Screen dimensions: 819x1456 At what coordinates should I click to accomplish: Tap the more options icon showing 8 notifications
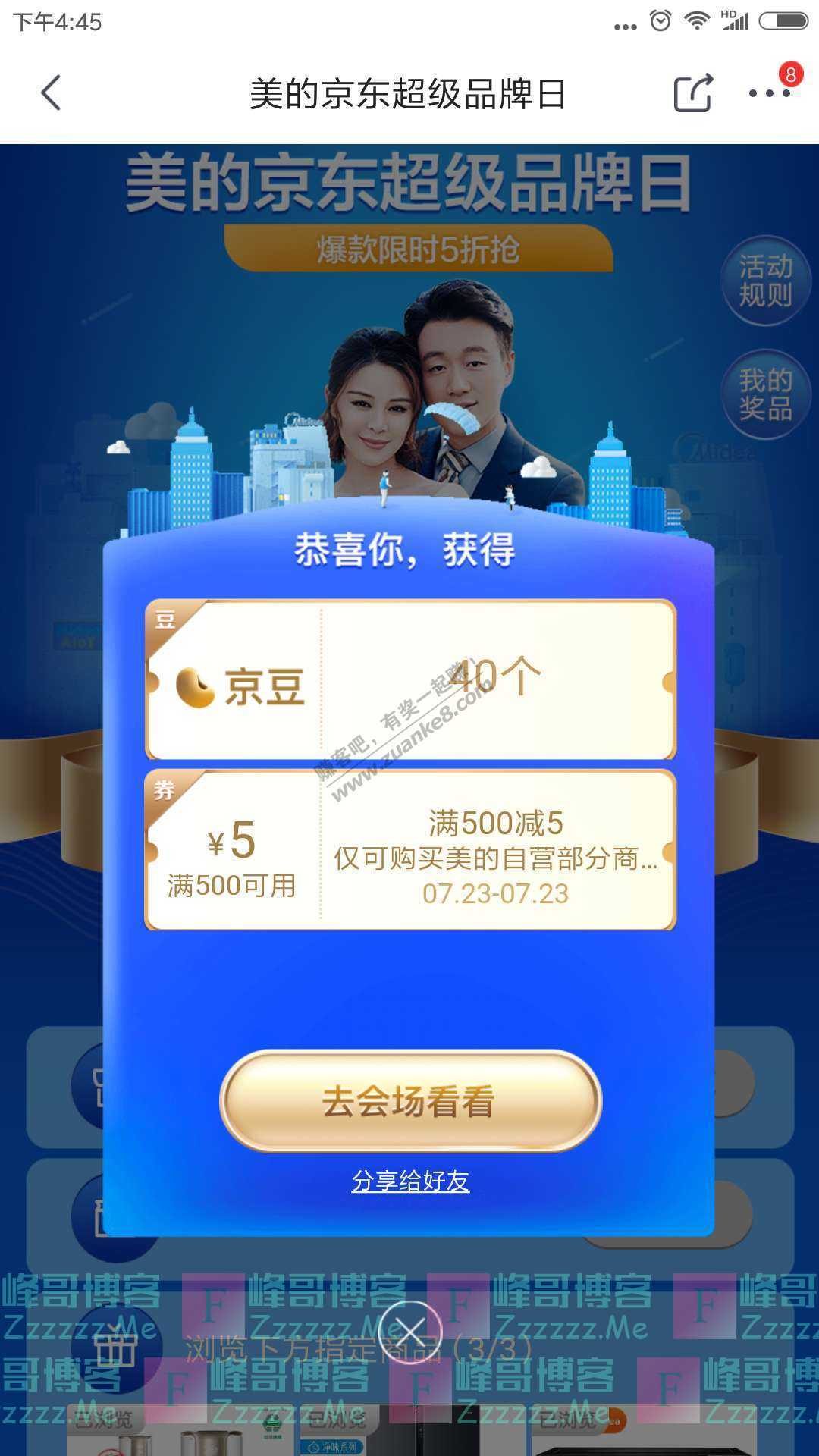pyautogui.click(x=768, y=91)
